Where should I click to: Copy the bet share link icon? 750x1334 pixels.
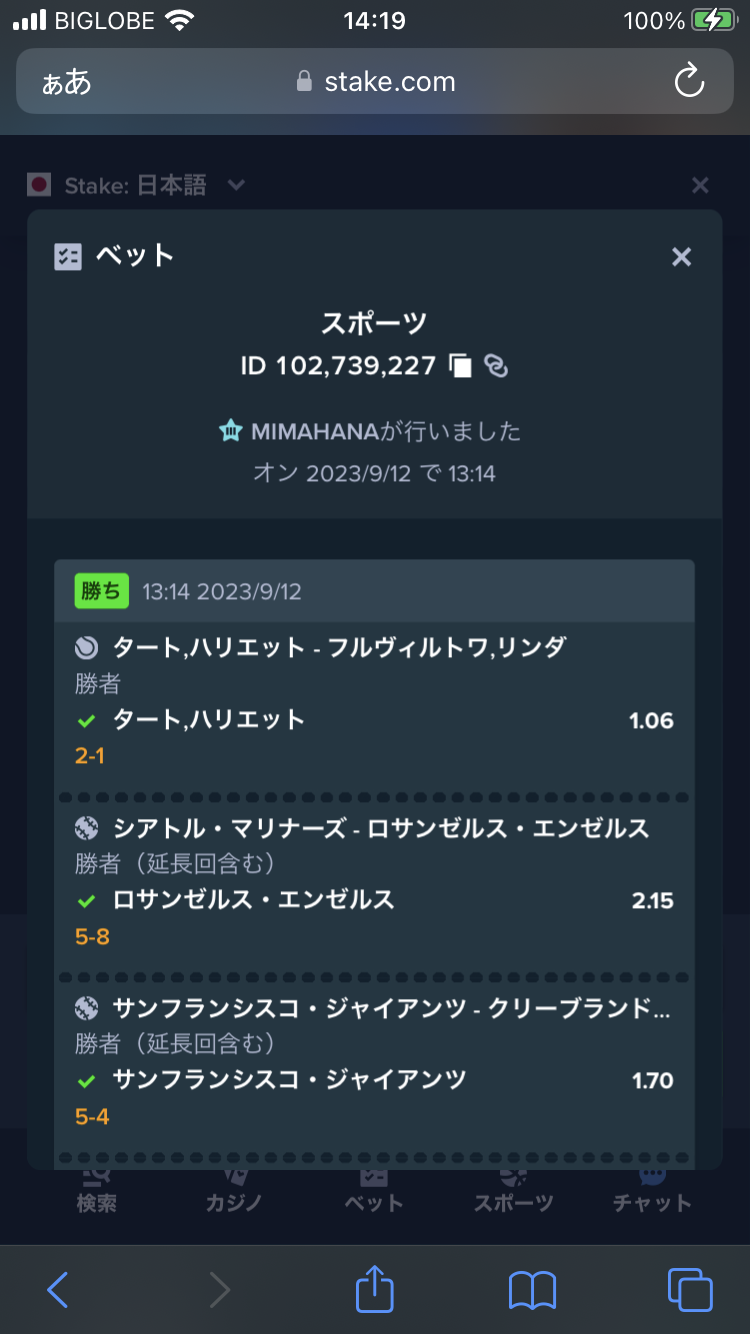click(496, 366)
